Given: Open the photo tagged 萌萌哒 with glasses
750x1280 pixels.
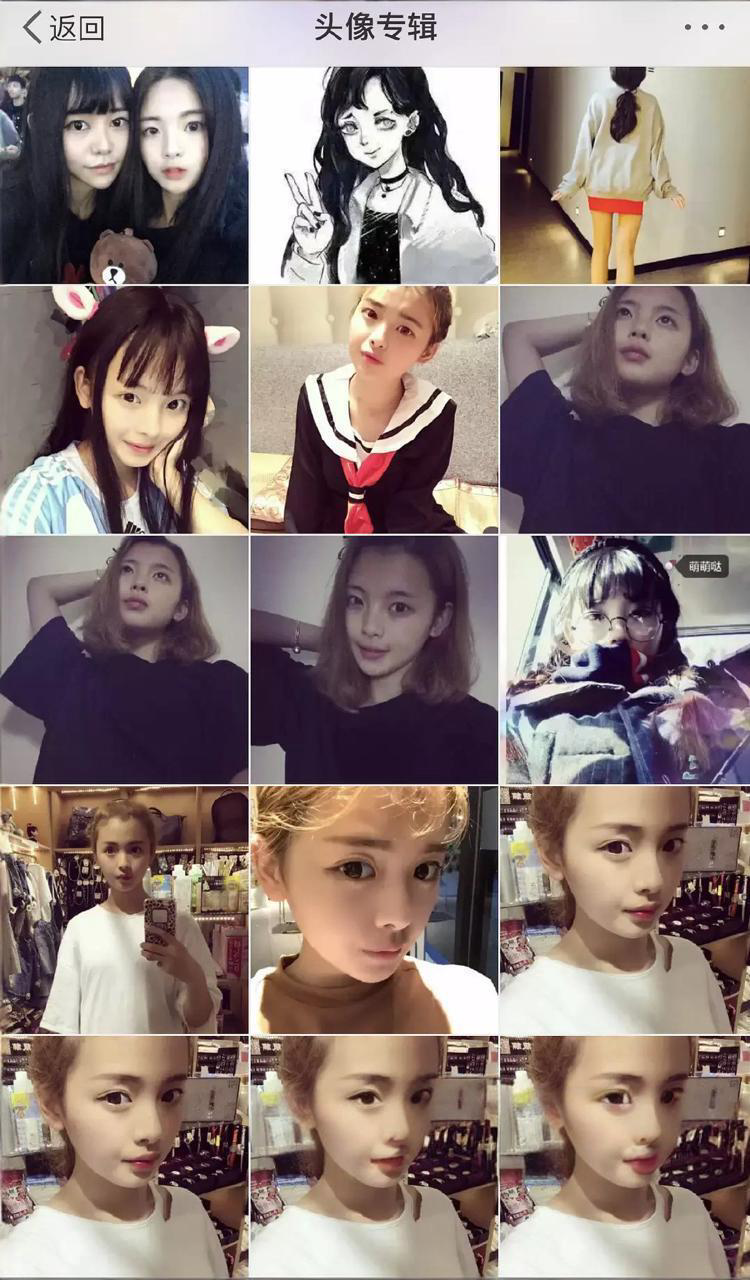Looking at the screenshot, I should pyautogui.click(x=624, y=660).
